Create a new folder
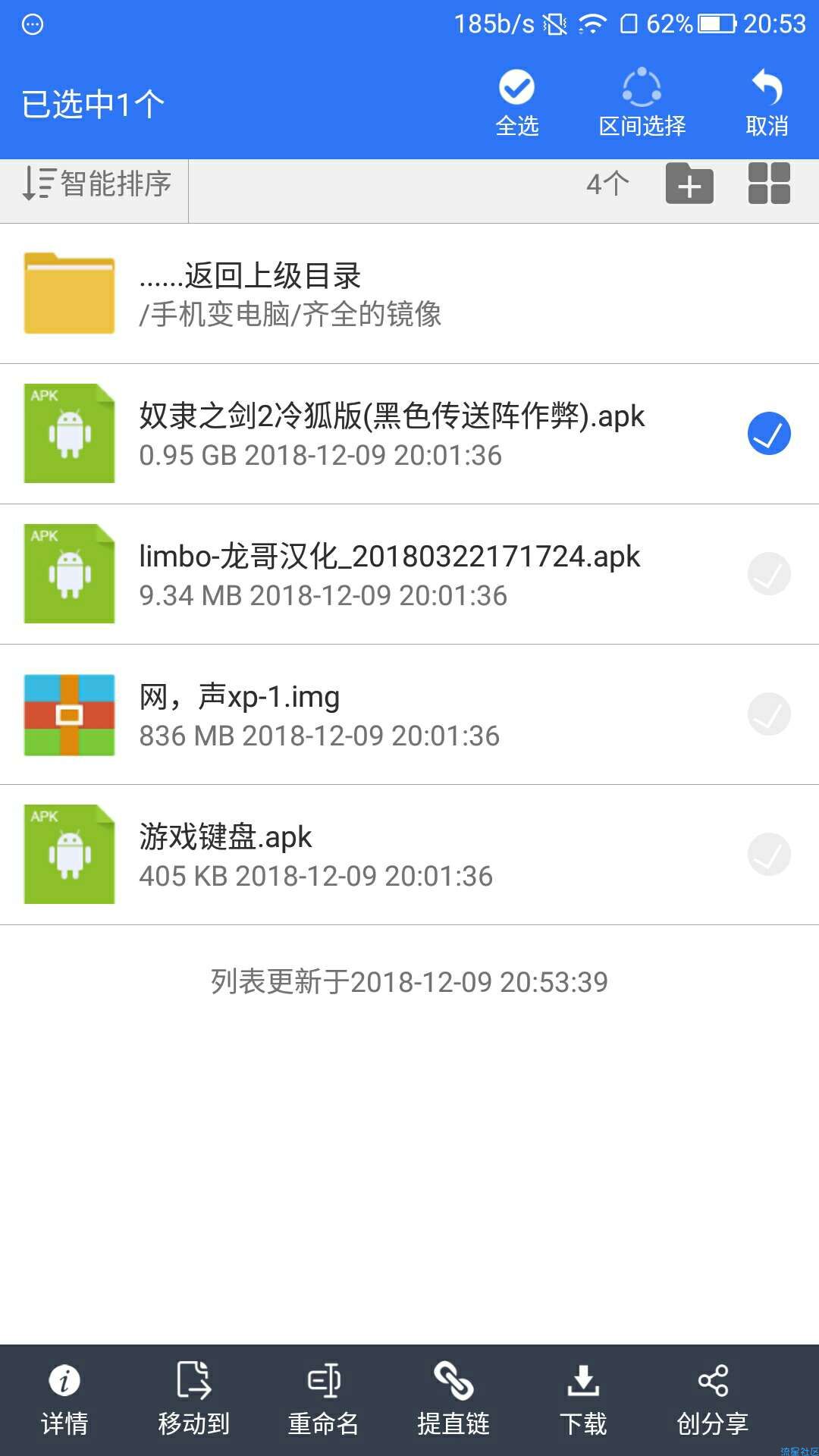 (689, 184)
